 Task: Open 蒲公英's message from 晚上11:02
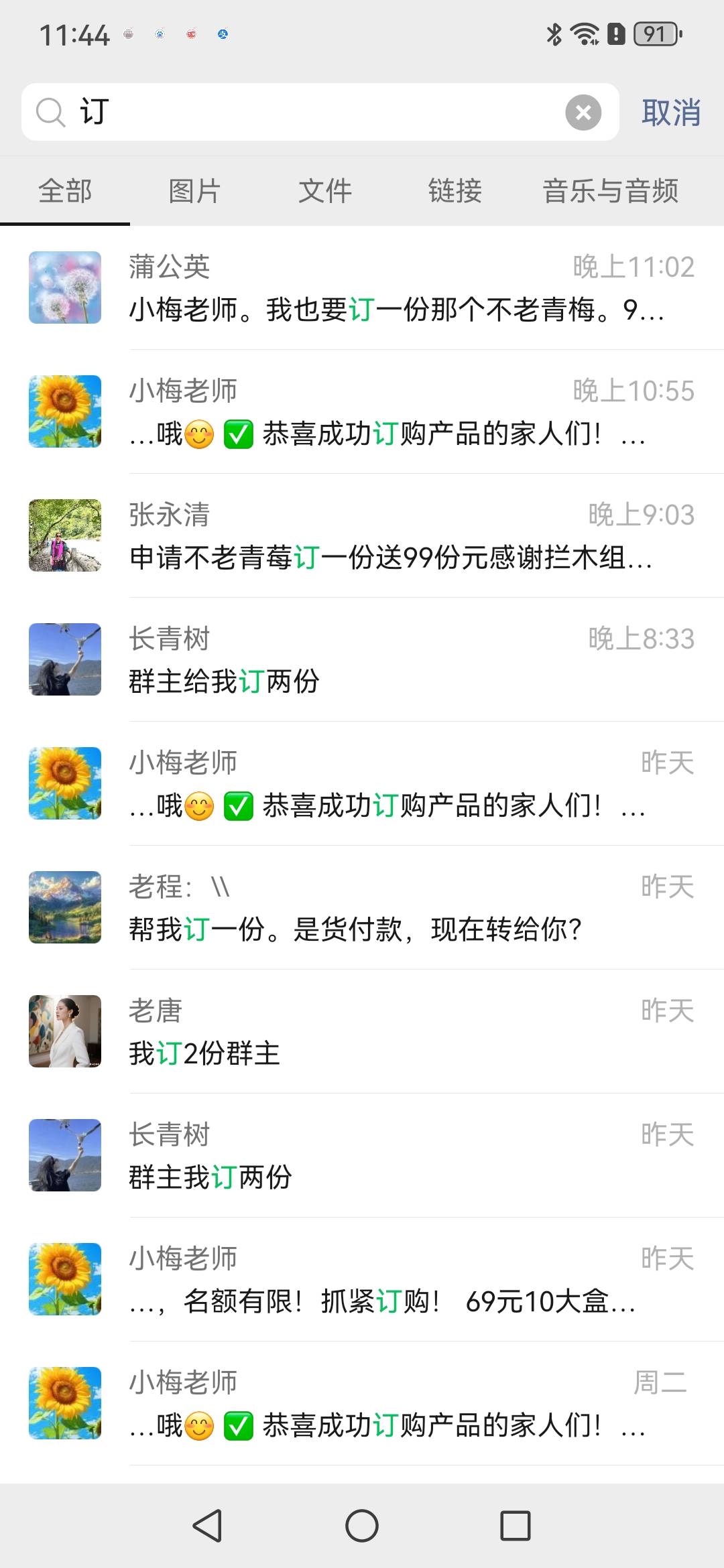point(396,288)
